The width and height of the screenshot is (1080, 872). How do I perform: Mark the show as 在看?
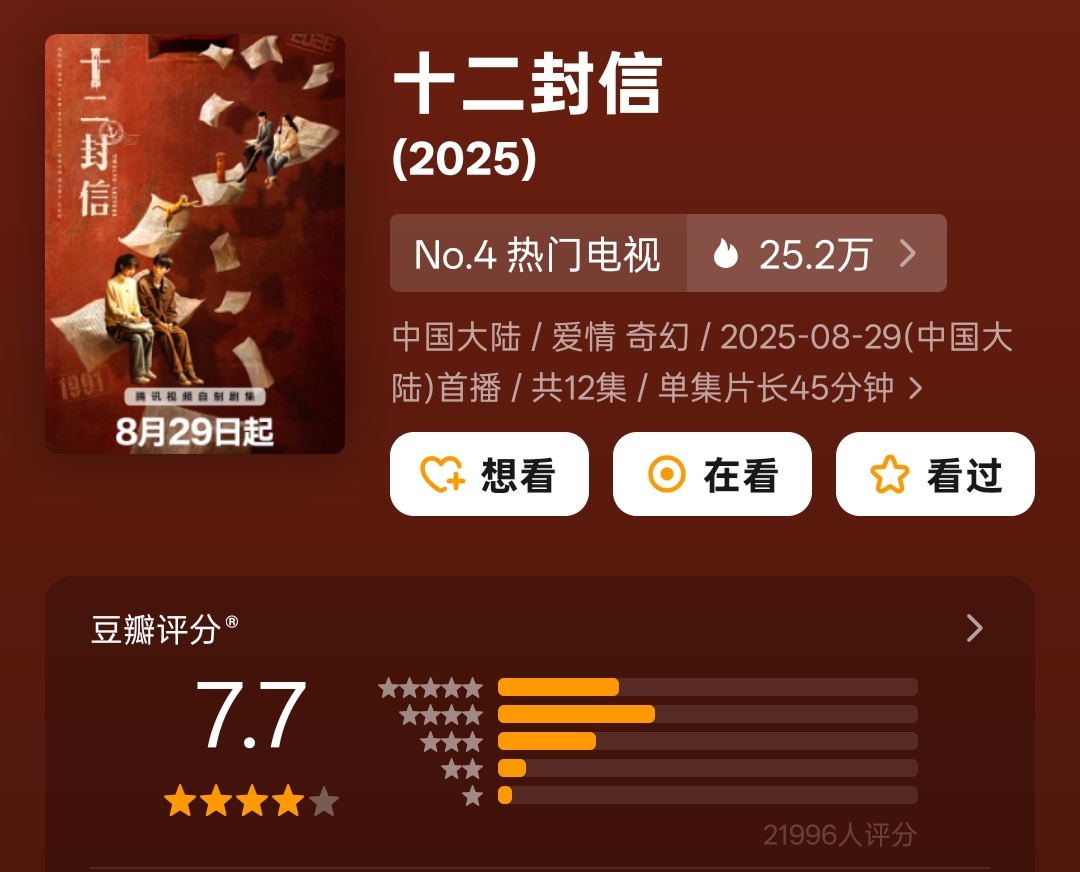coord(712,475)
